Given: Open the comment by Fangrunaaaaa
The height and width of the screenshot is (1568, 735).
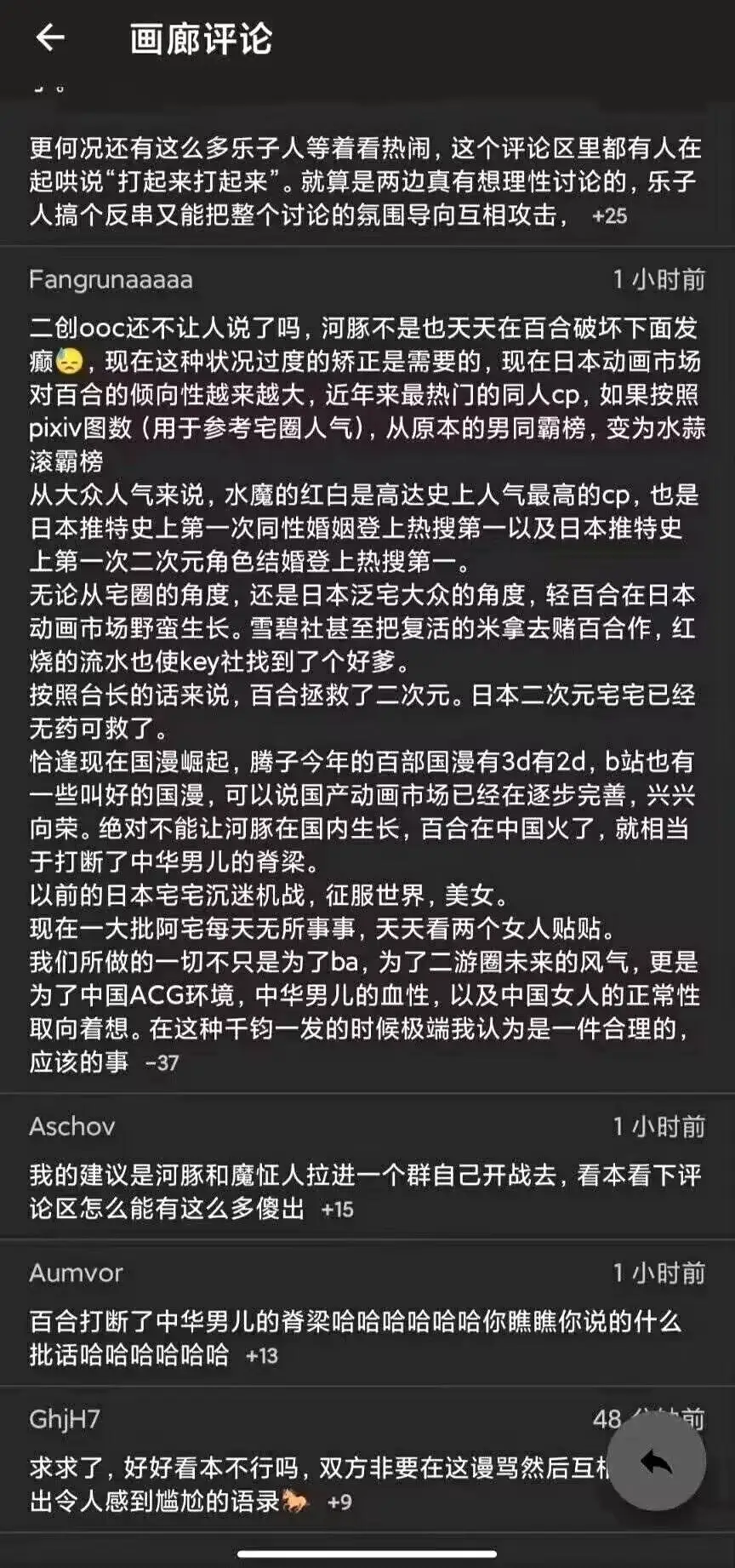Looking at the screenshot, I should click(x=367, y=670).
